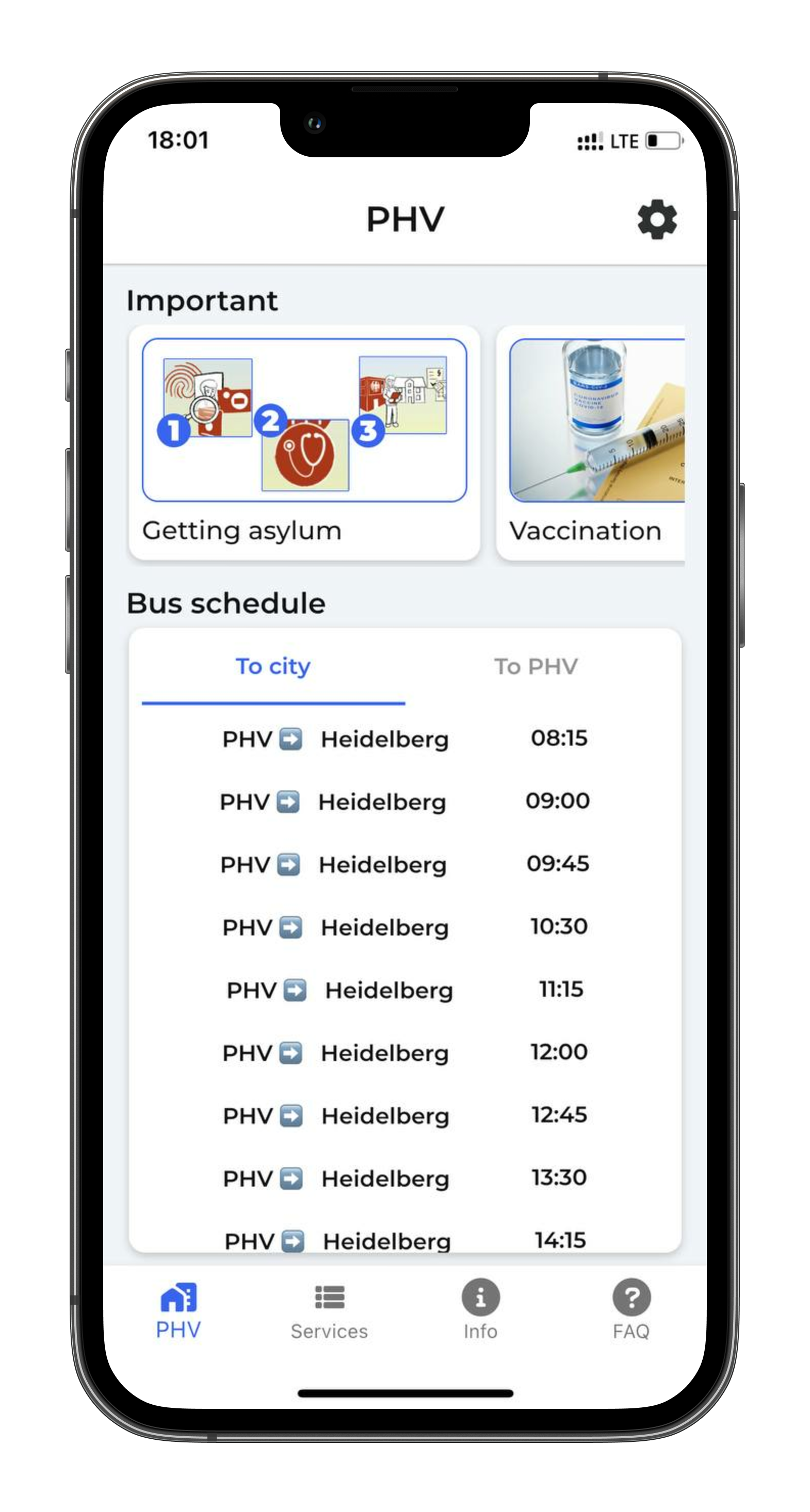Switch to the To PHV tab
The height and width of the screenshot is (1512, 810).
click(536, 667)
